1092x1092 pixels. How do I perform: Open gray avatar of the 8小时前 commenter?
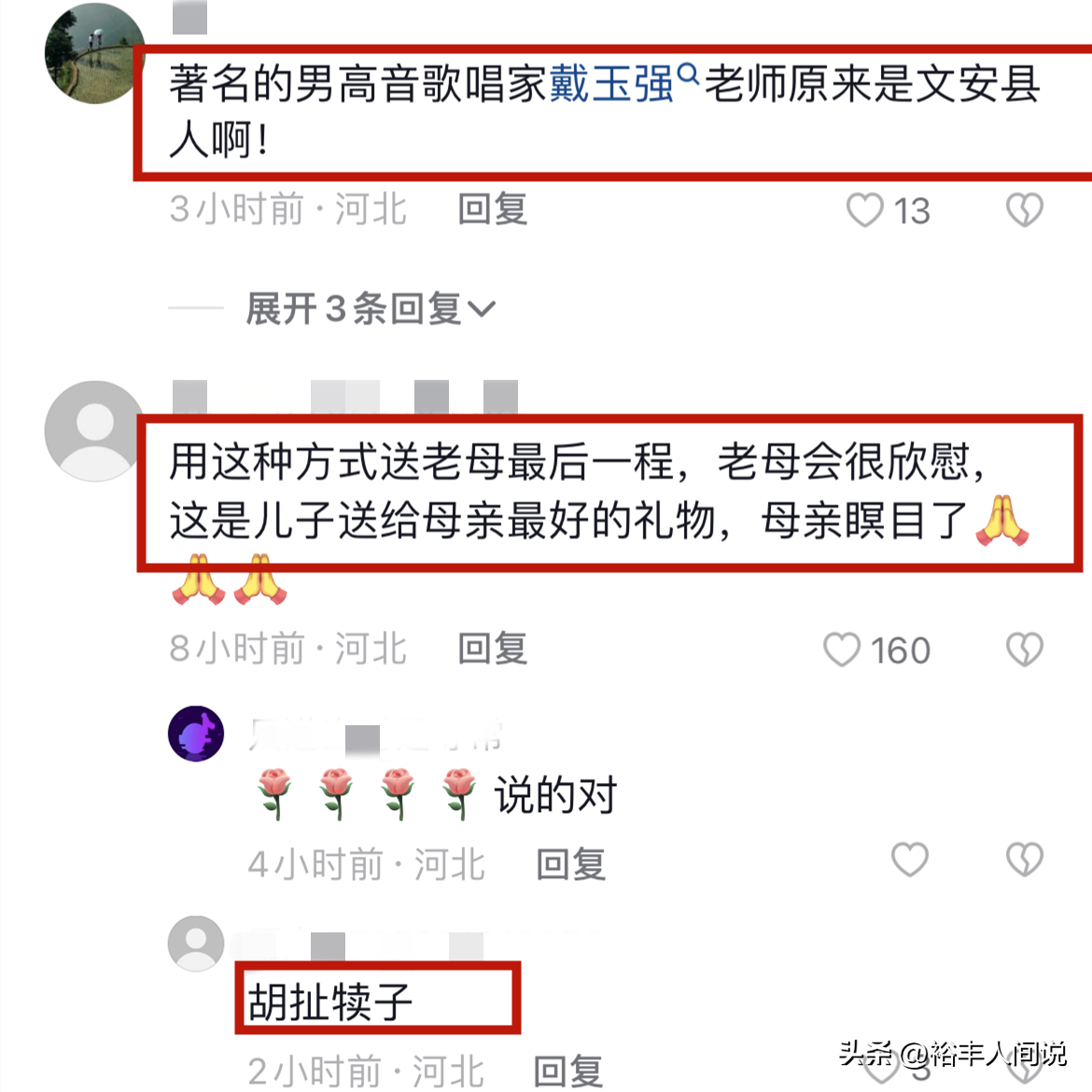coord(94,430)
